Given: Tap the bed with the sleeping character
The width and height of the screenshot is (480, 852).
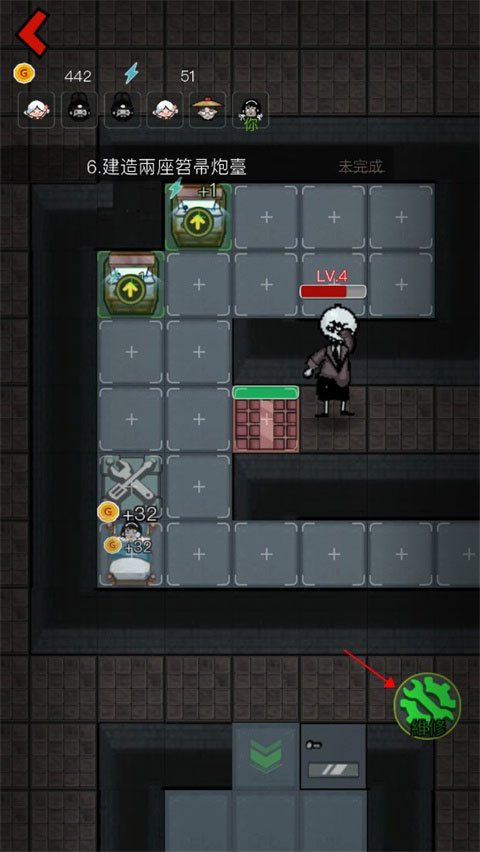Looking at the screenshot, I should coord(130,554).
